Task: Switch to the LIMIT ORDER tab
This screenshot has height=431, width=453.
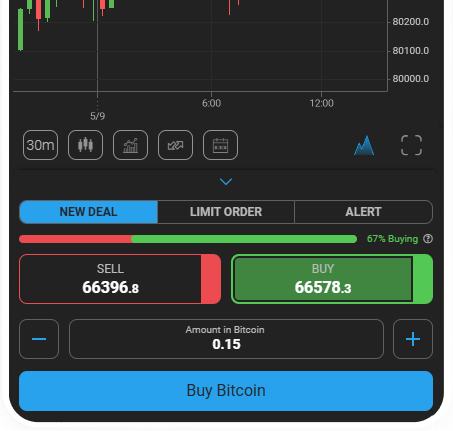Action: pos(226,212)
